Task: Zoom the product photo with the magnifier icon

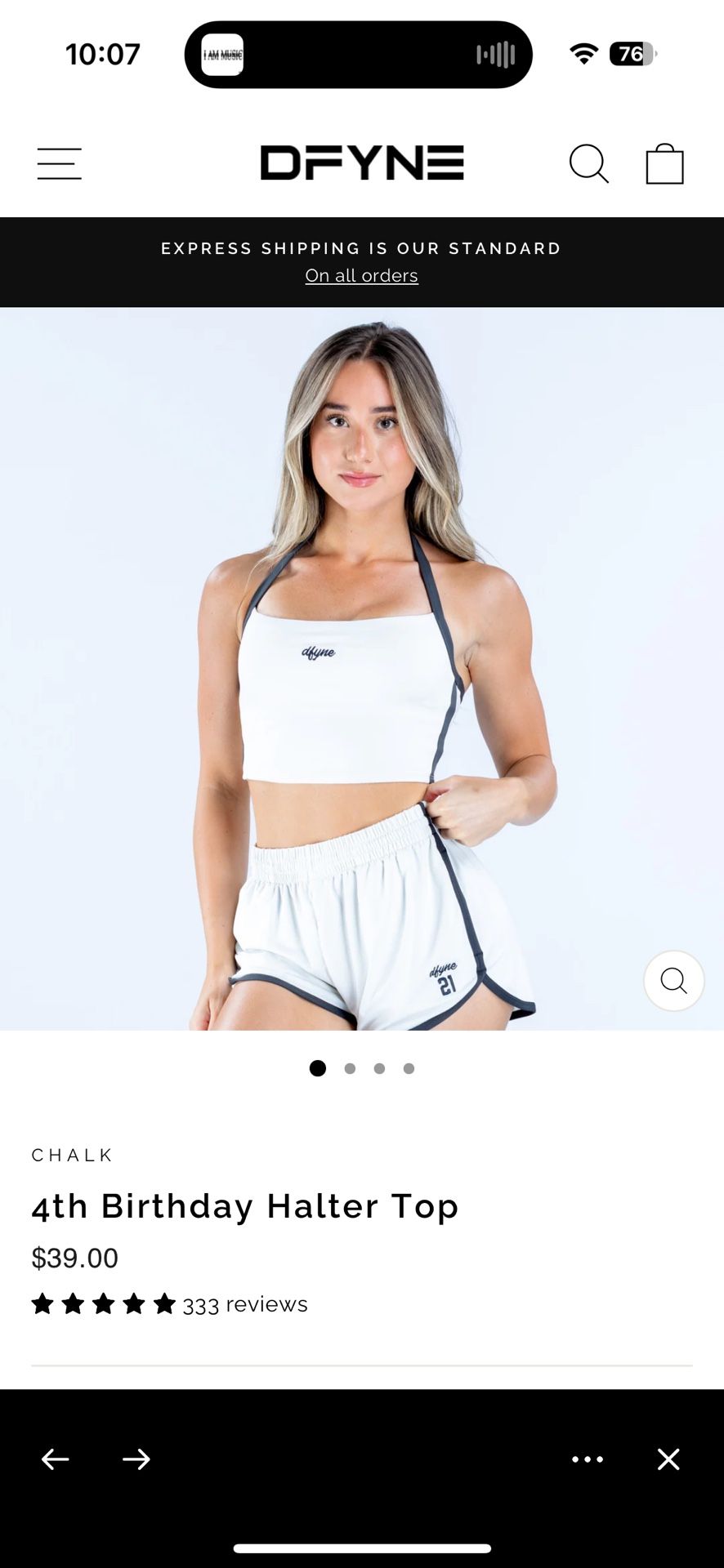Action: (673, 982)
